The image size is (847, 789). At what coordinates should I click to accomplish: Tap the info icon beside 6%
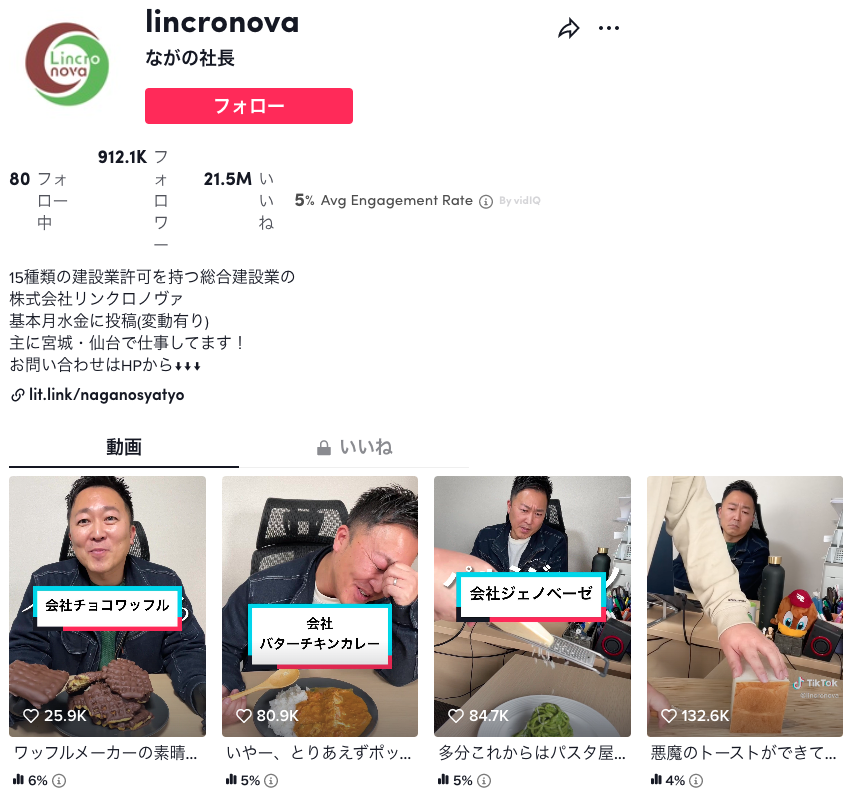coord(59,780)
